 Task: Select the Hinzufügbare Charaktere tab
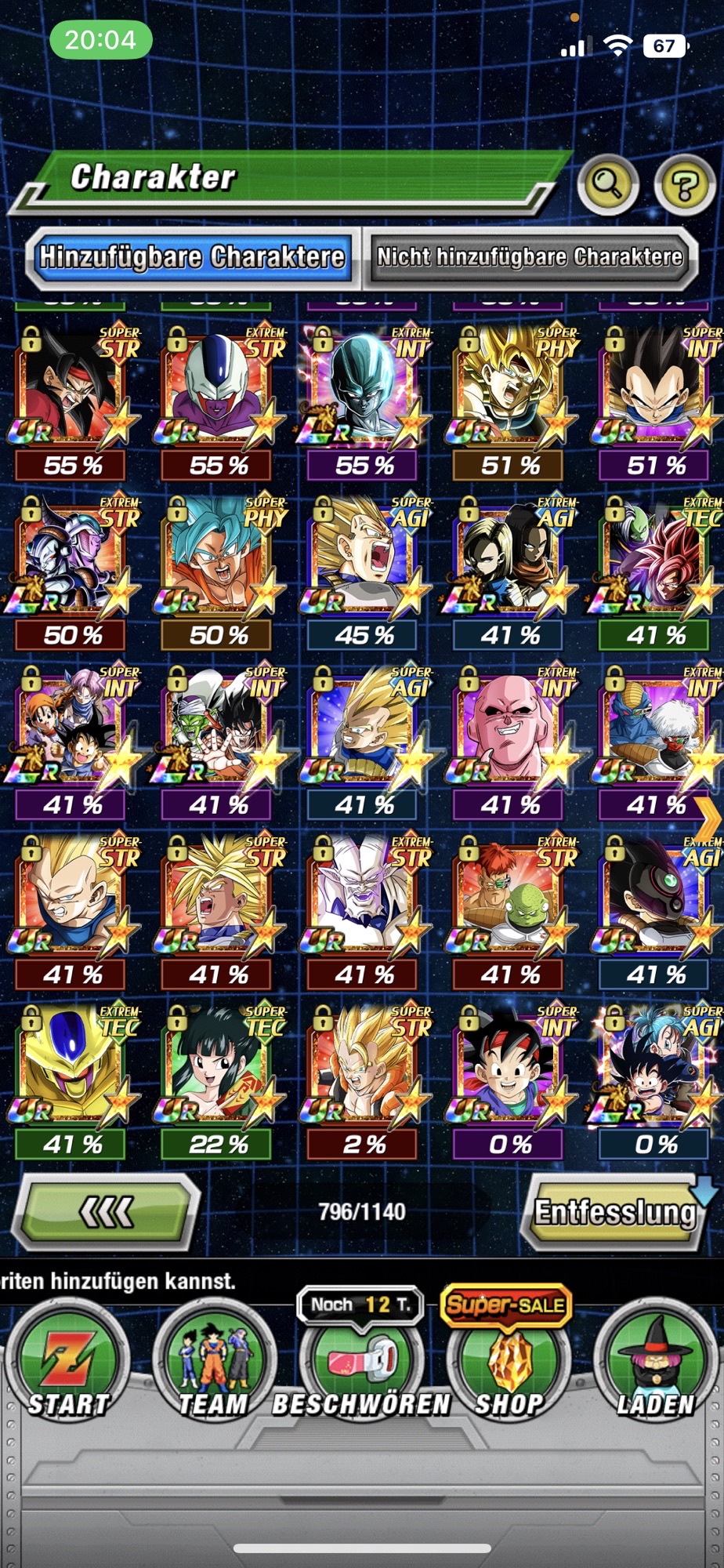tap(193, 257)
